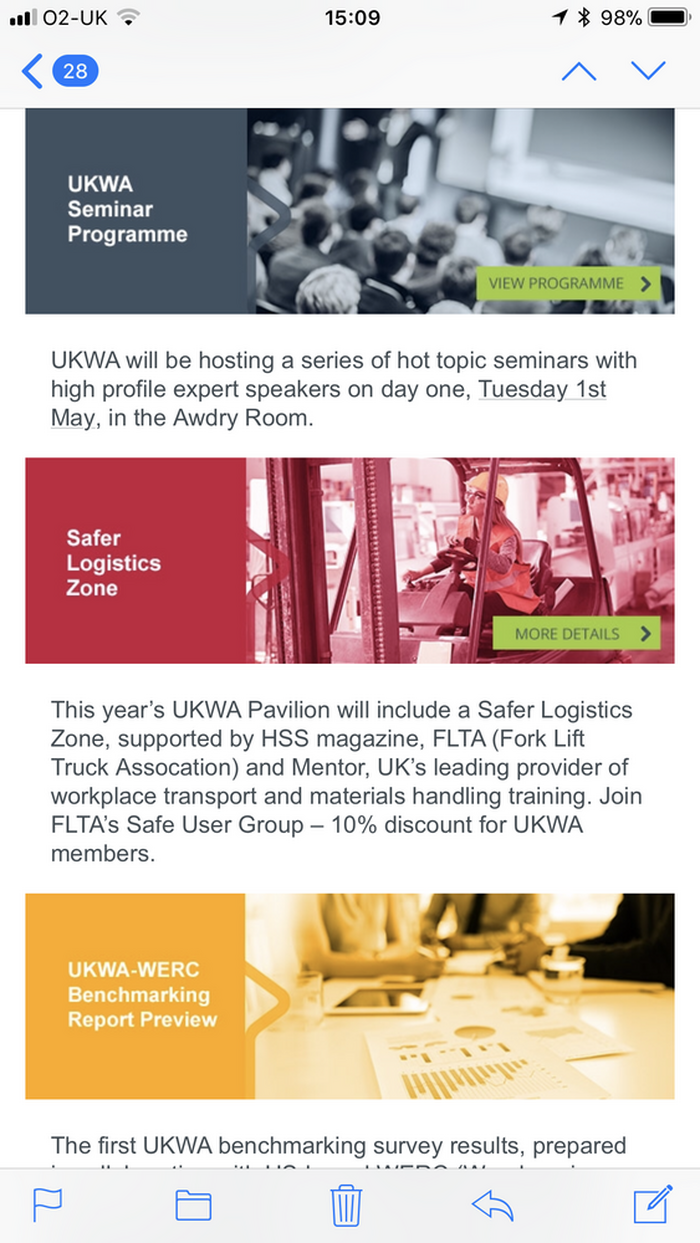
Task: Reply to this email
Action: click(493, 1206)
